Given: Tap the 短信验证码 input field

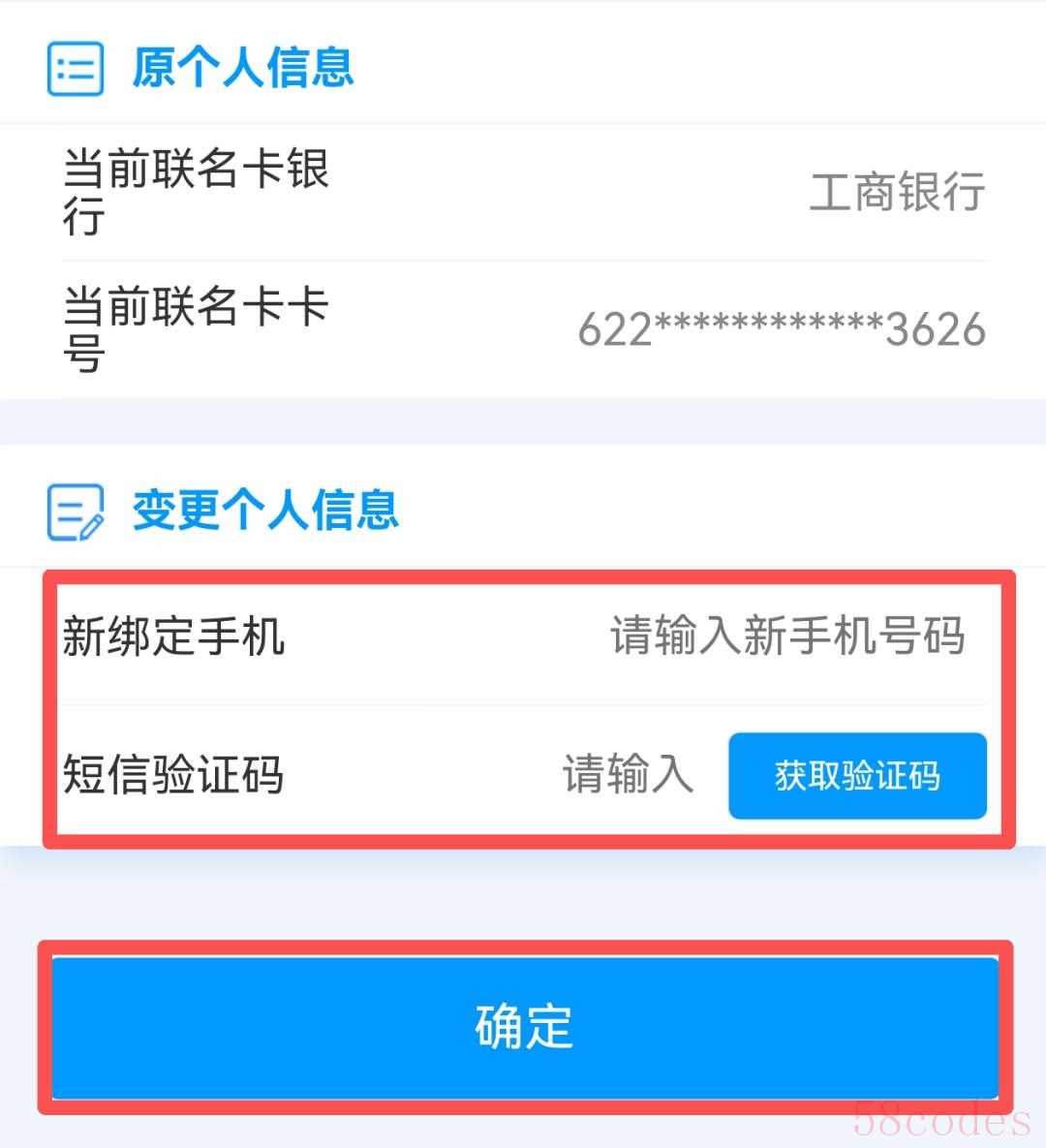Looking at the screenshot, I should [x=628, y=775].
